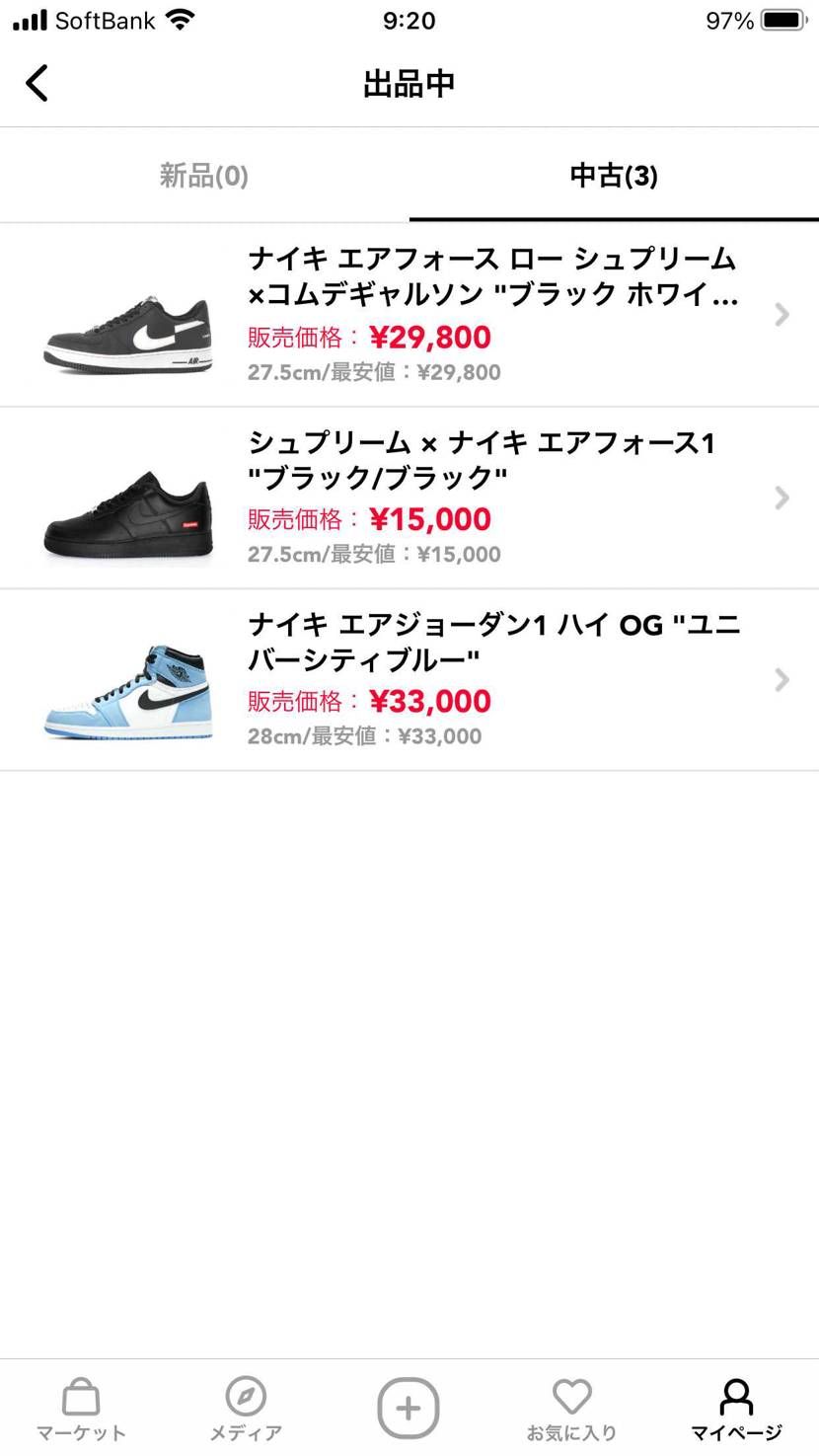
Task: Tap the back arrow at top left
Action: click(x=37, y=83)
